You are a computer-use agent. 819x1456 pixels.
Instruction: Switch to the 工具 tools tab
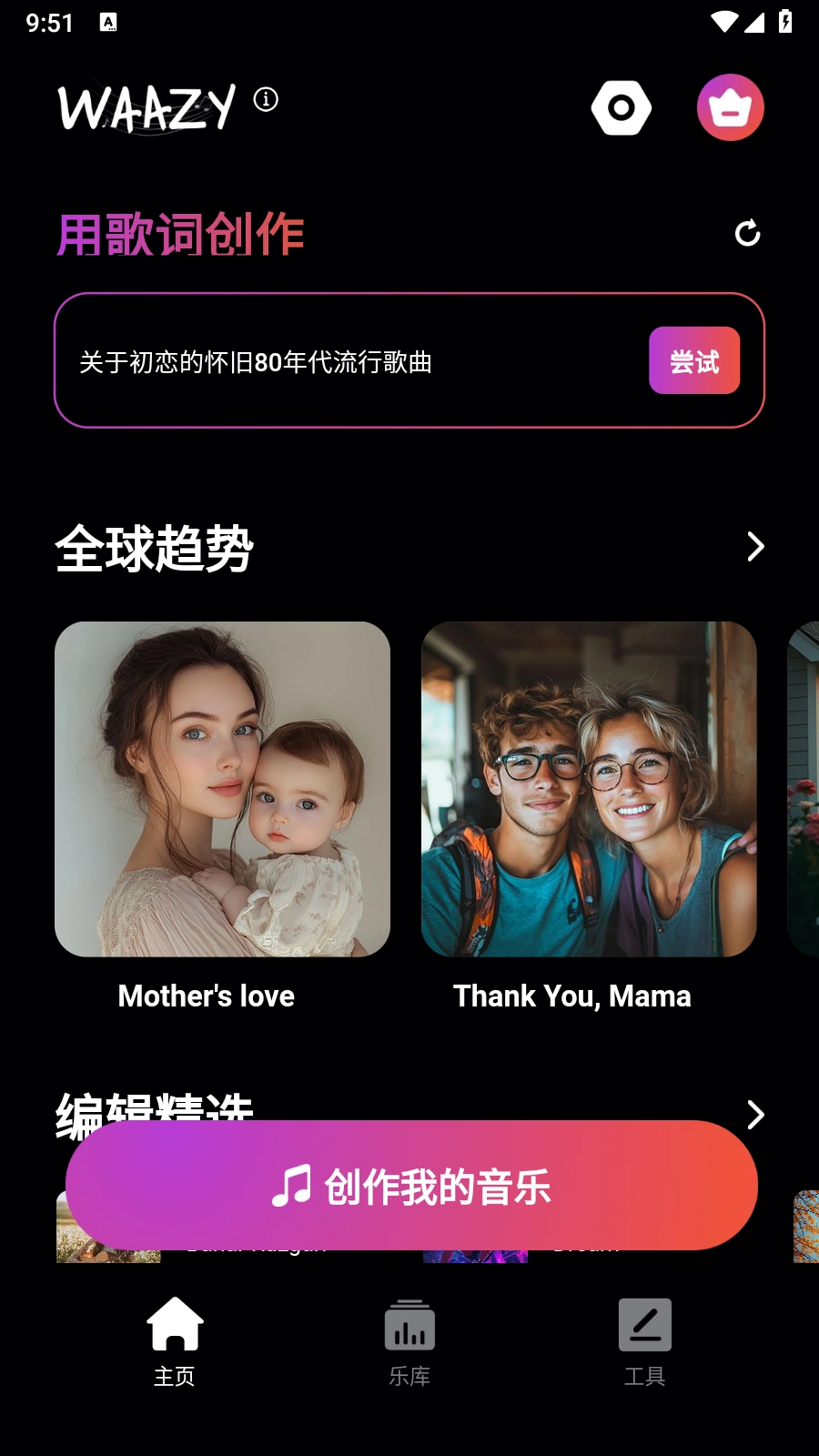click(644, 1340)
